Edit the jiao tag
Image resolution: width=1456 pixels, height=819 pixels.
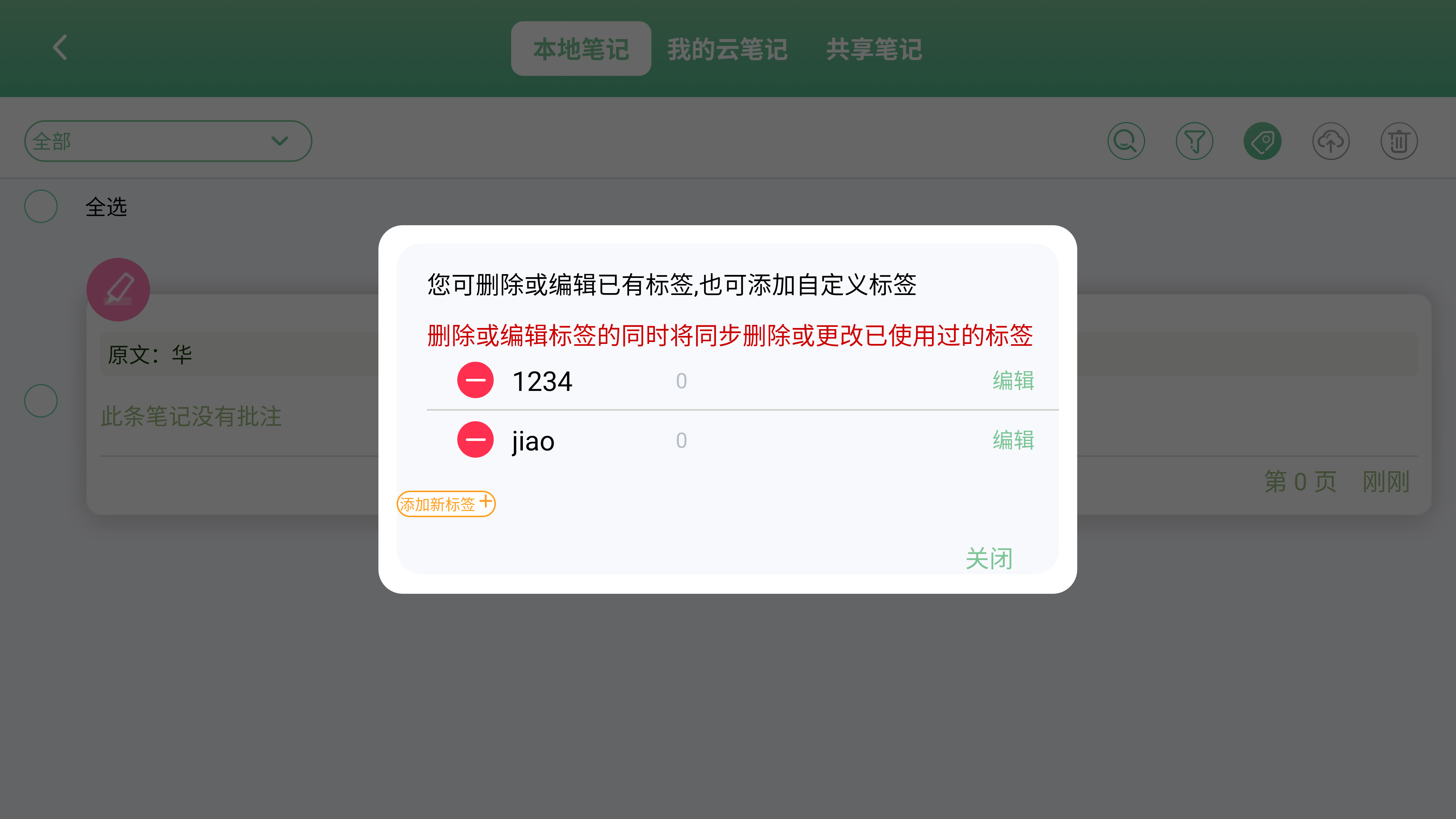coord(1013,440)
